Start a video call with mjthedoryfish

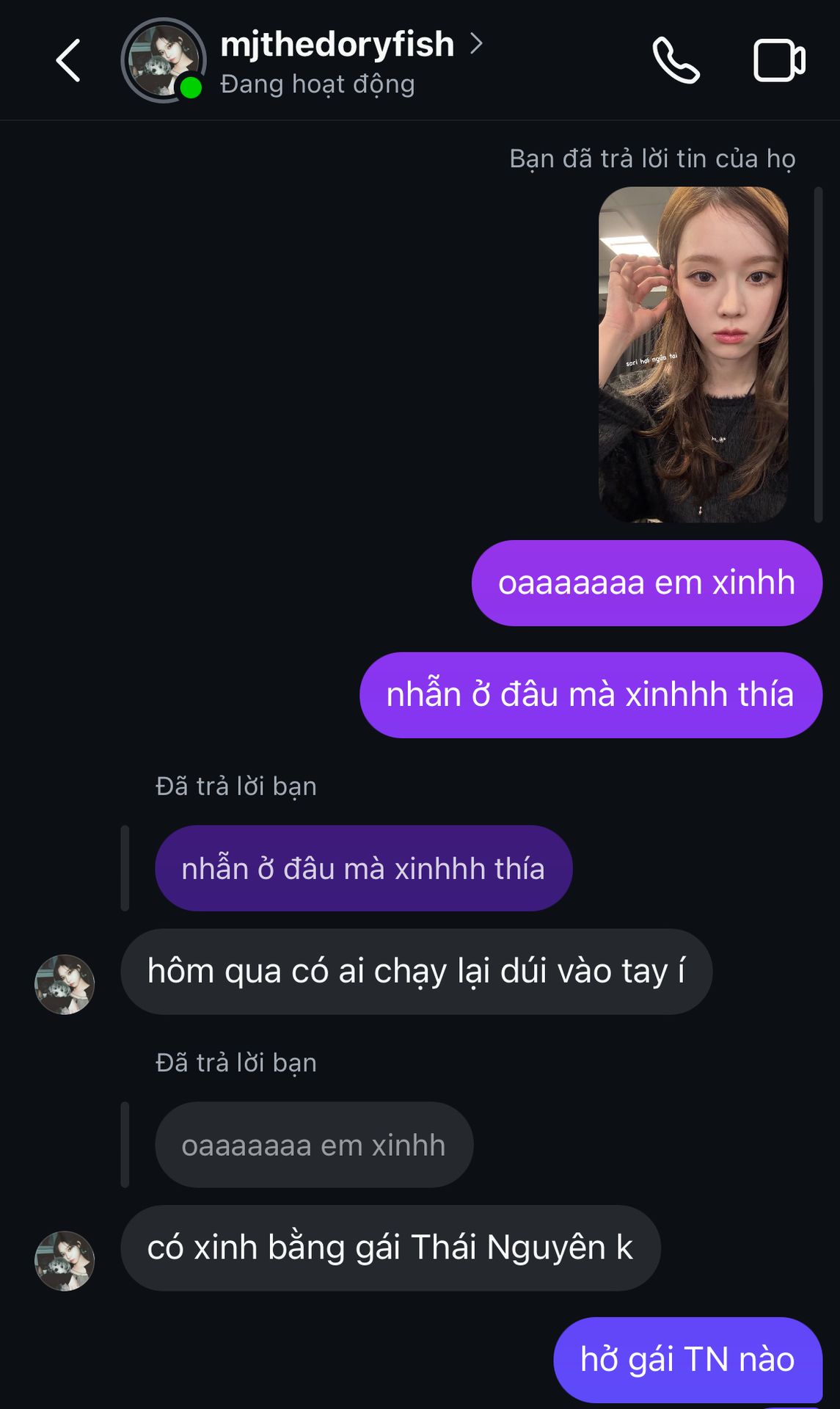[778, 61]
